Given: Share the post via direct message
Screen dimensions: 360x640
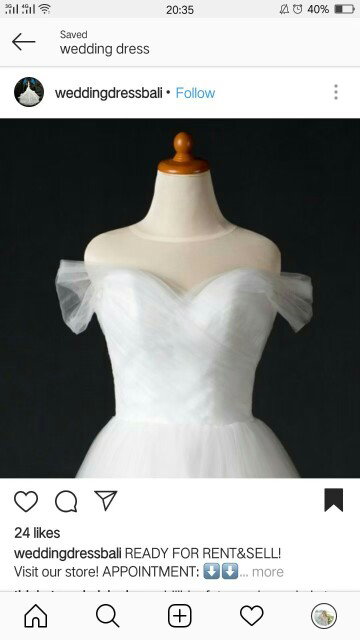Looking at the screenshot, I should pos(106,500).
